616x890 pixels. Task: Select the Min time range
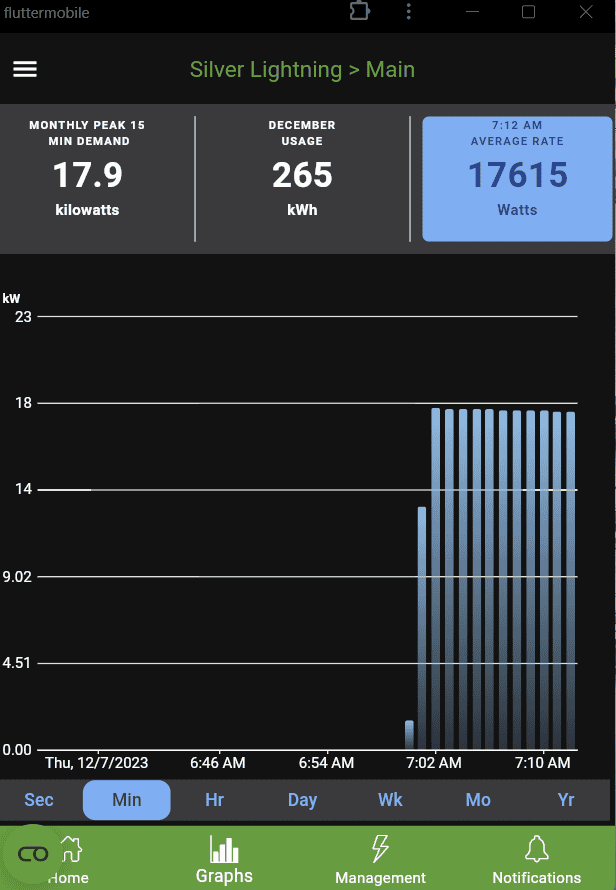(127, 800)
